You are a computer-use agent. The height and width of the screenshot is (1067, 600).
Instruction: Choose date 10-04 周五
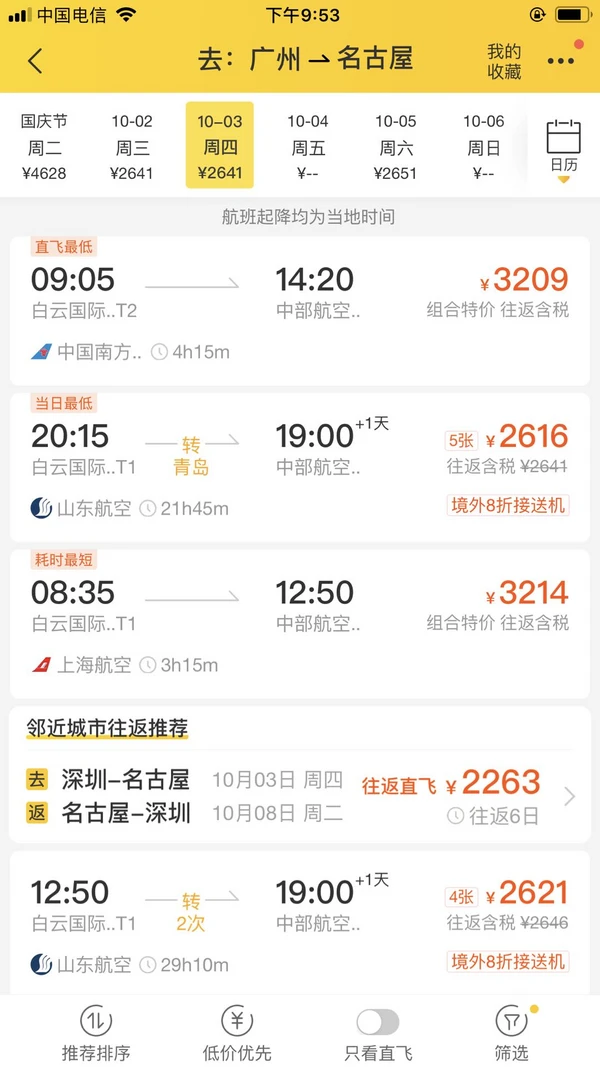308,146
